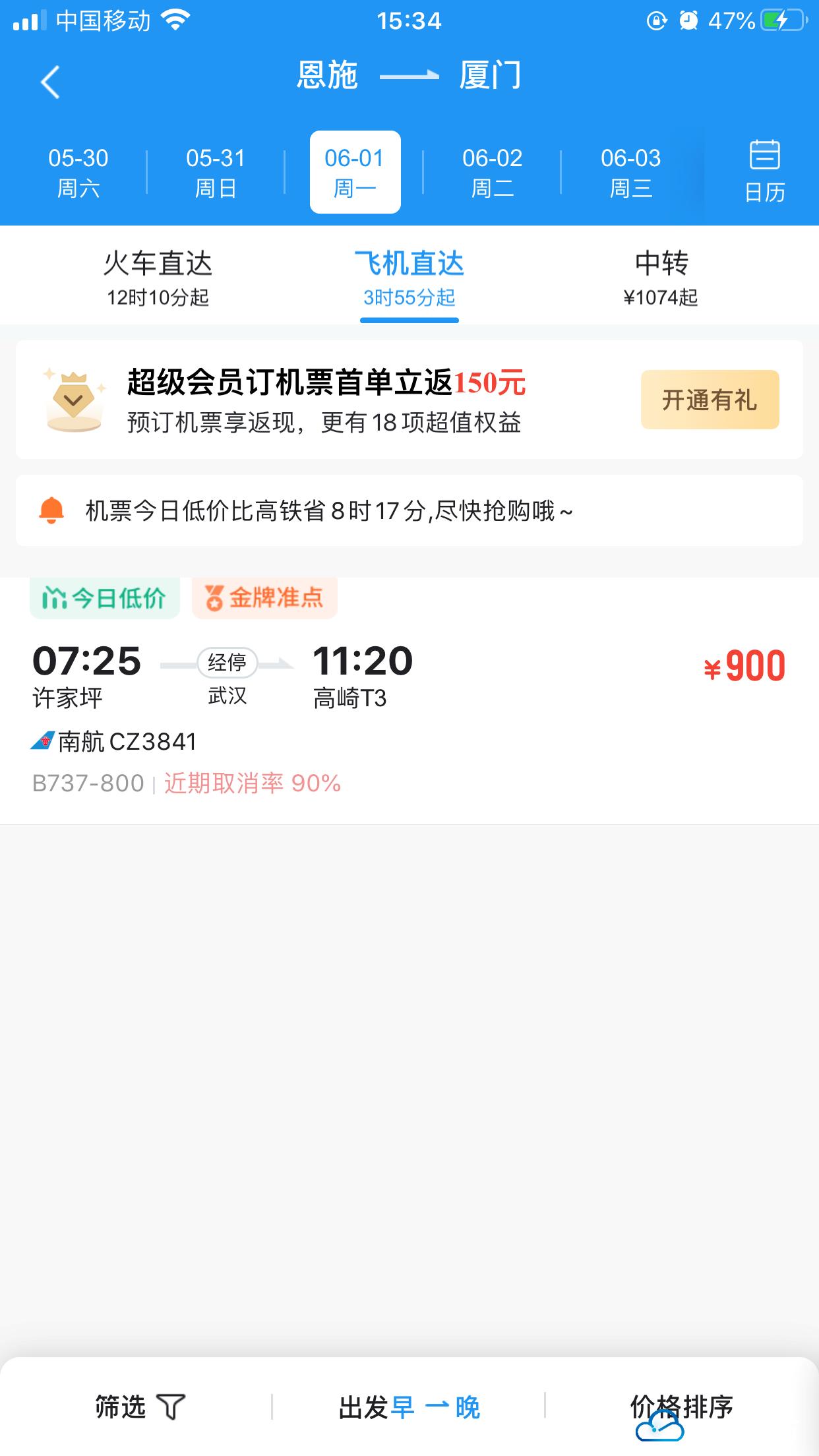Go back from the 恩施 to 厦门 results

point(50,82)
